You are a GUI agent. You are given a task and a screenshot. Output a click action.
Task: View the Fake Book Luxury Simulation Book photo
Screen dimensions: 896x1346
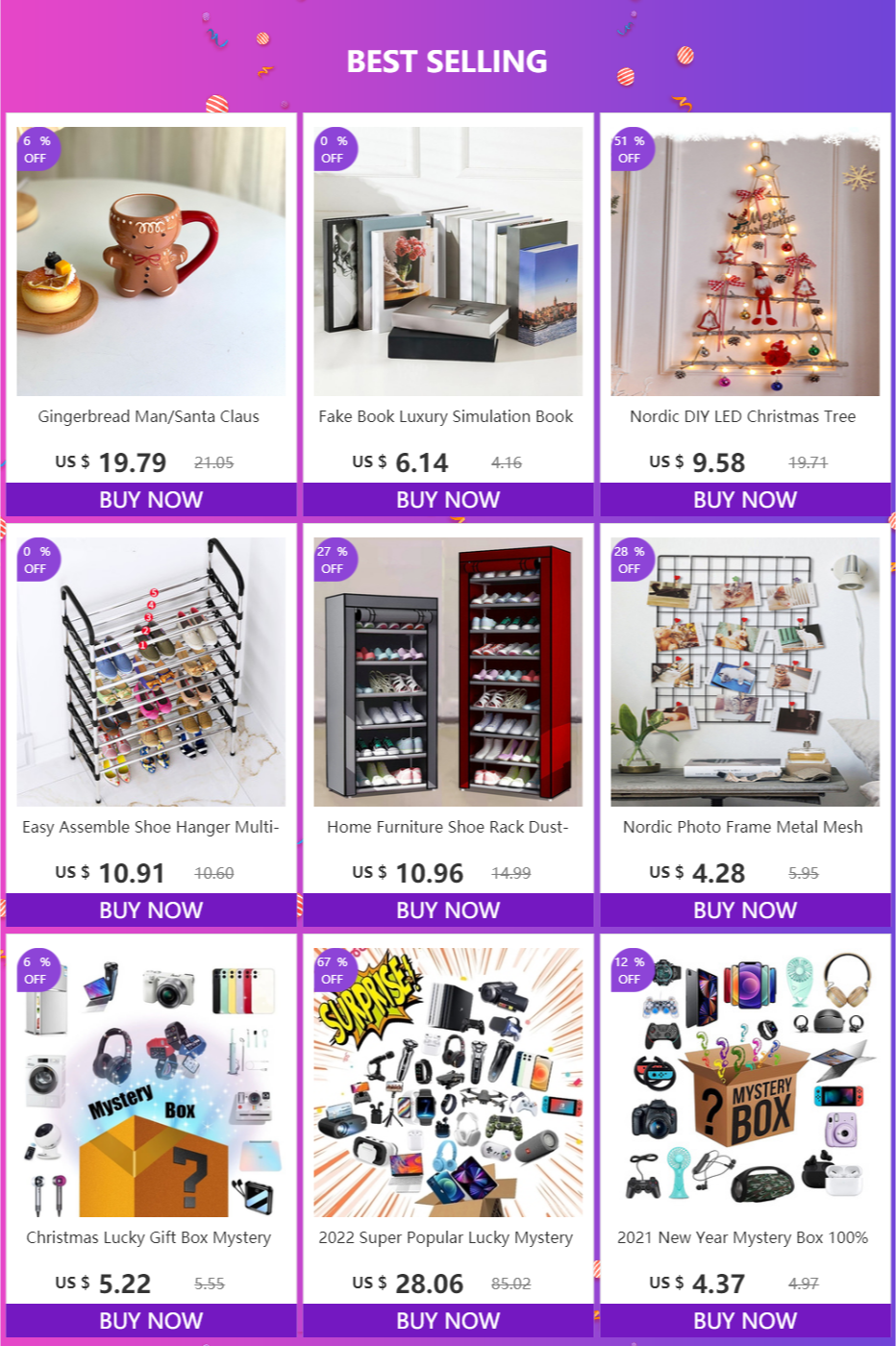coord(448,262)
